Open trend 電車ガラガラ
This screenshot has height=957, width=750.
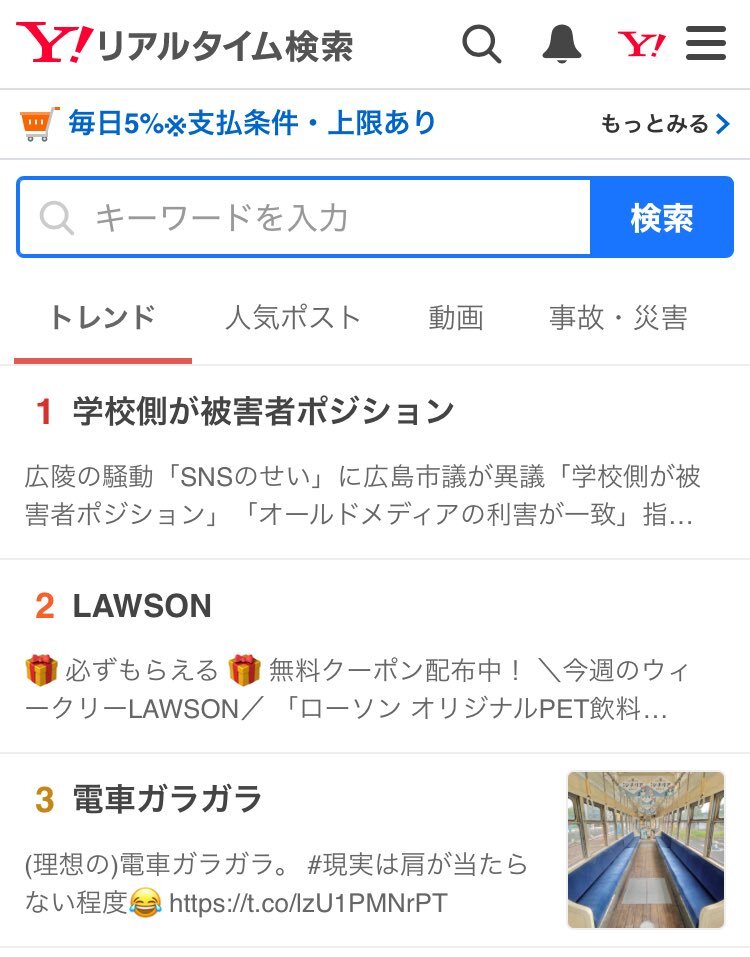168,799
